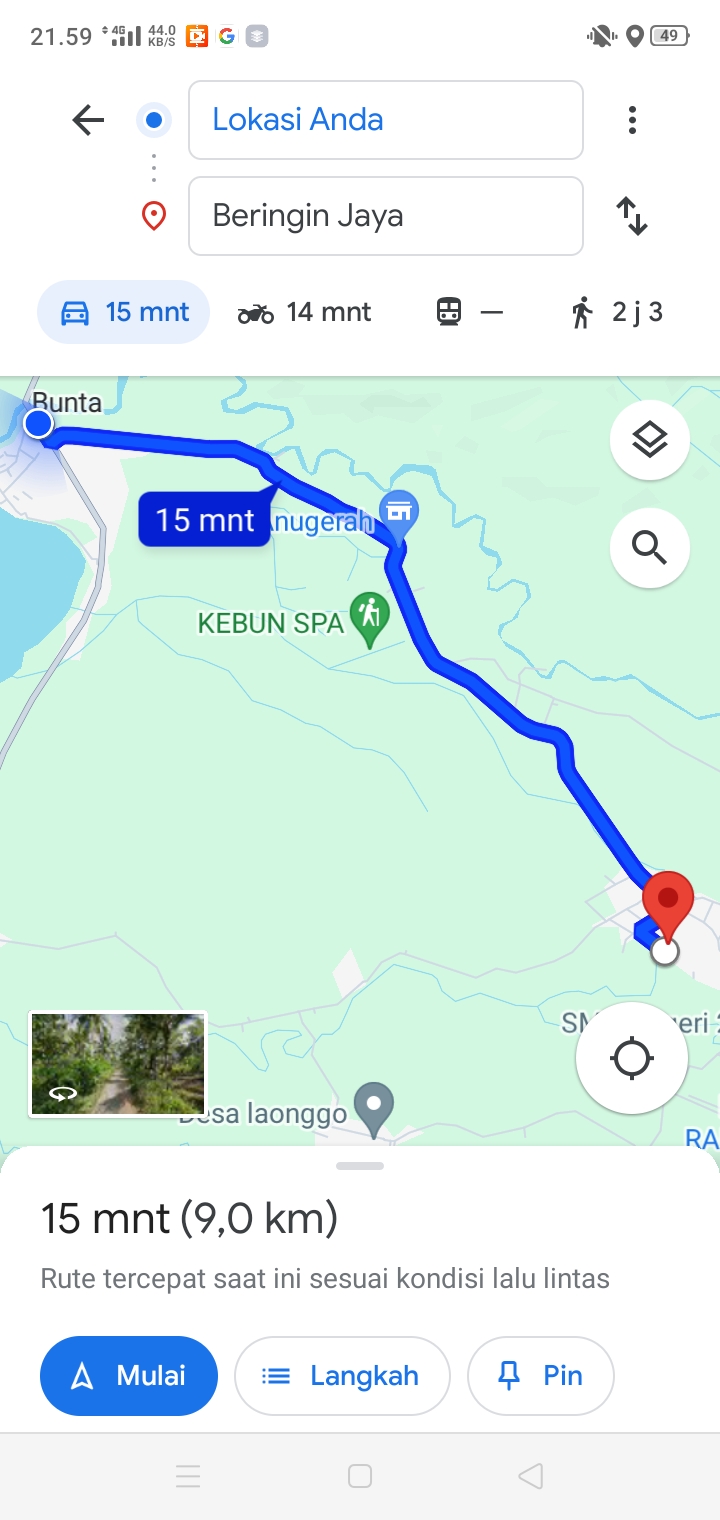
Task: Select the car travel mode 15 mnt
Action: [124, 312]
